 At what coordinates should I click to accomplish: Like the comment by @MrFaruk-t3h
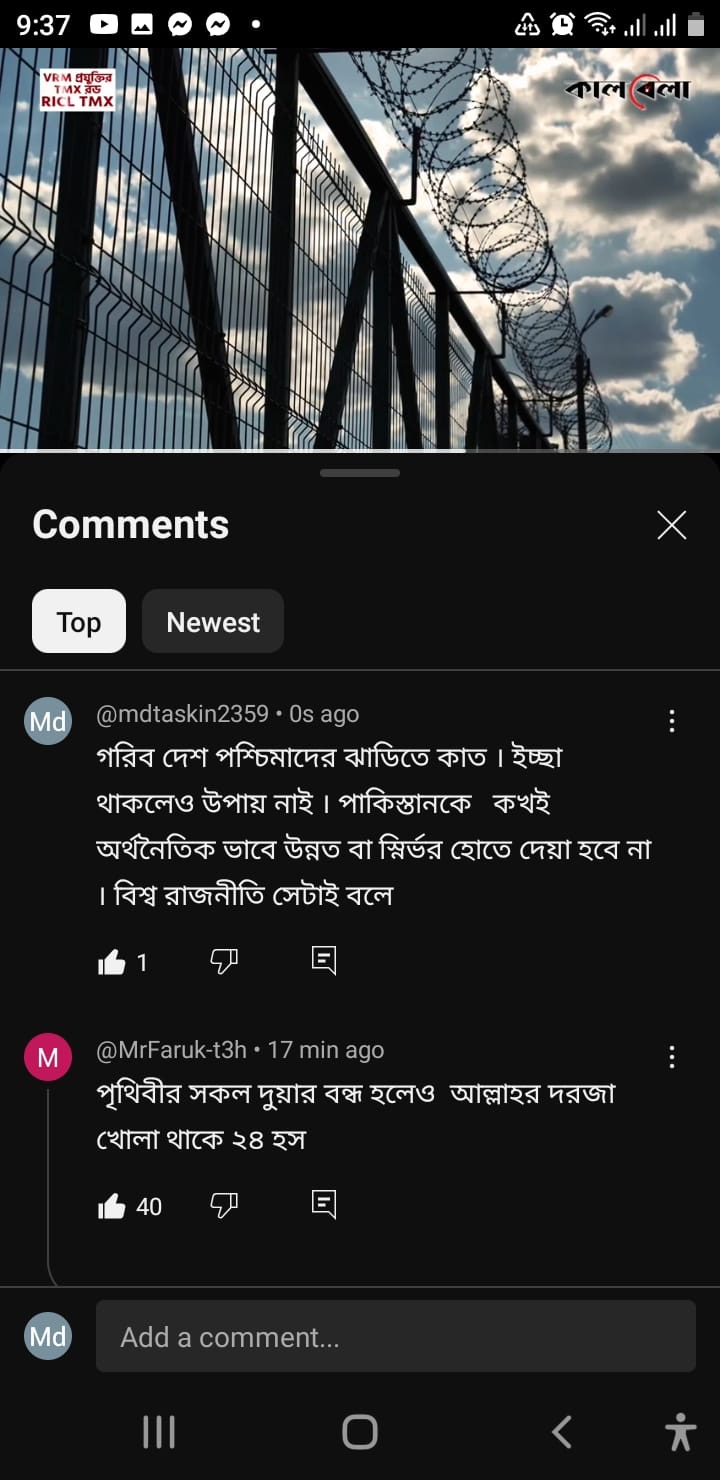click(112, 1207)
